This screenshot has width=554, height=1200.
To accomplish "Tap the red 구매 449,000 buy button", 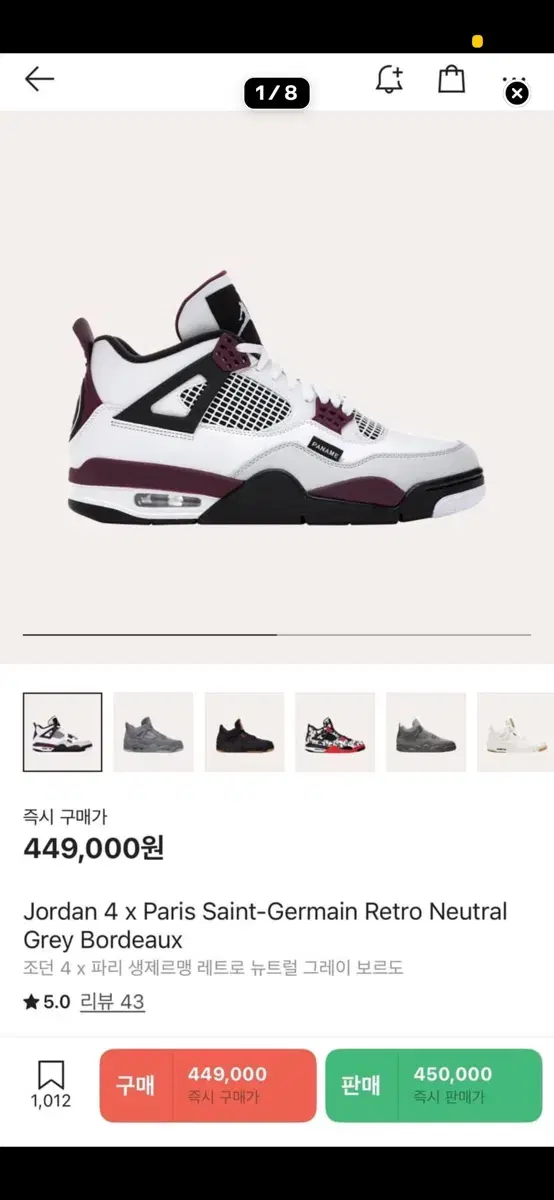I will 208,1086.
